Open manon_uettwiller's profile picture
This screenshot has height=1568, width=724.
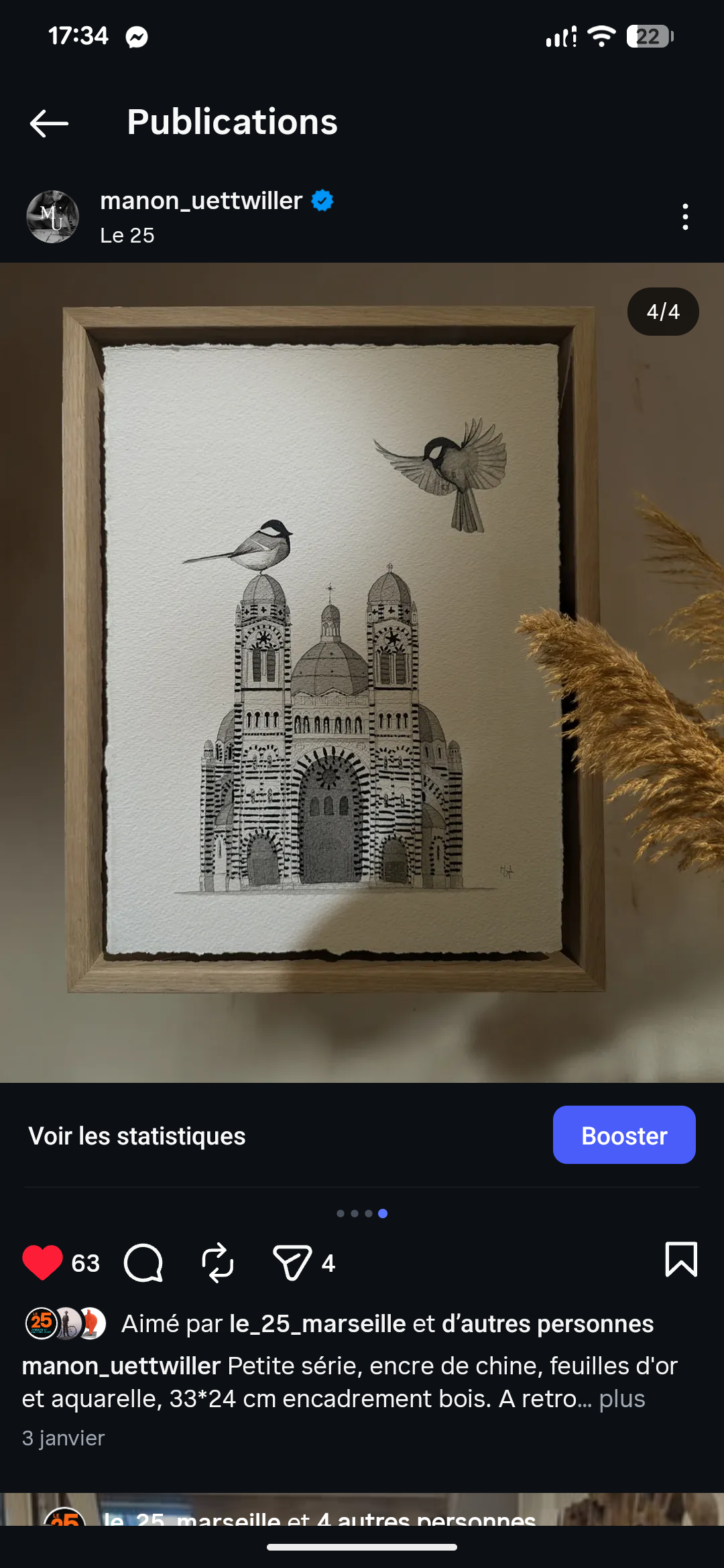[52, 217]
